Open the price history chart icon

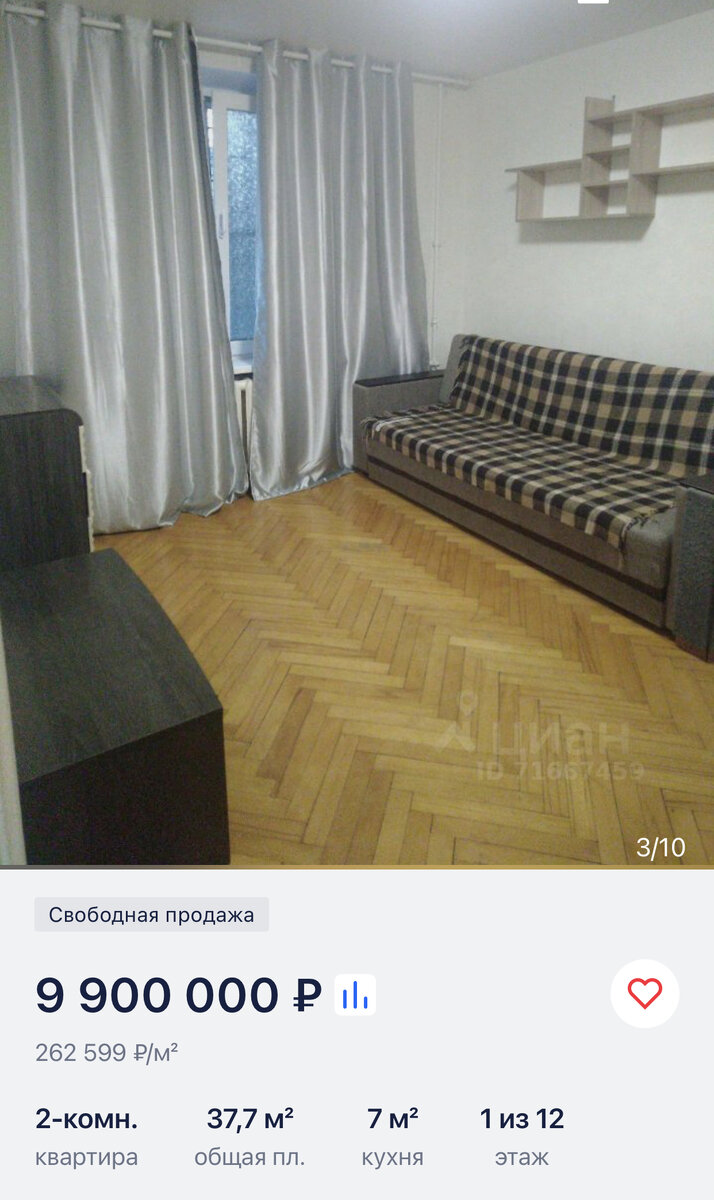pyautogui.click(x=355, y=995)
